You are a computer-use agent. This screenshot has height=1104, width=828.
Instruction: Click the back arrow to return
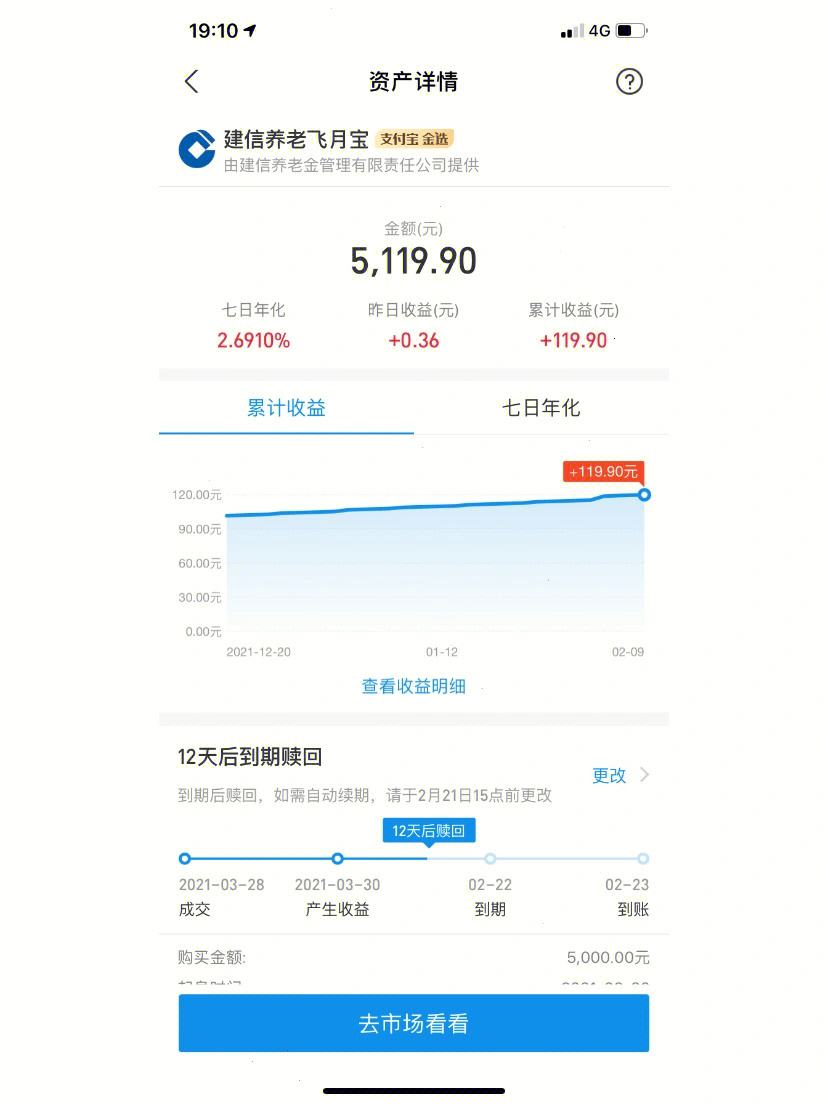[x=193, y=81]
